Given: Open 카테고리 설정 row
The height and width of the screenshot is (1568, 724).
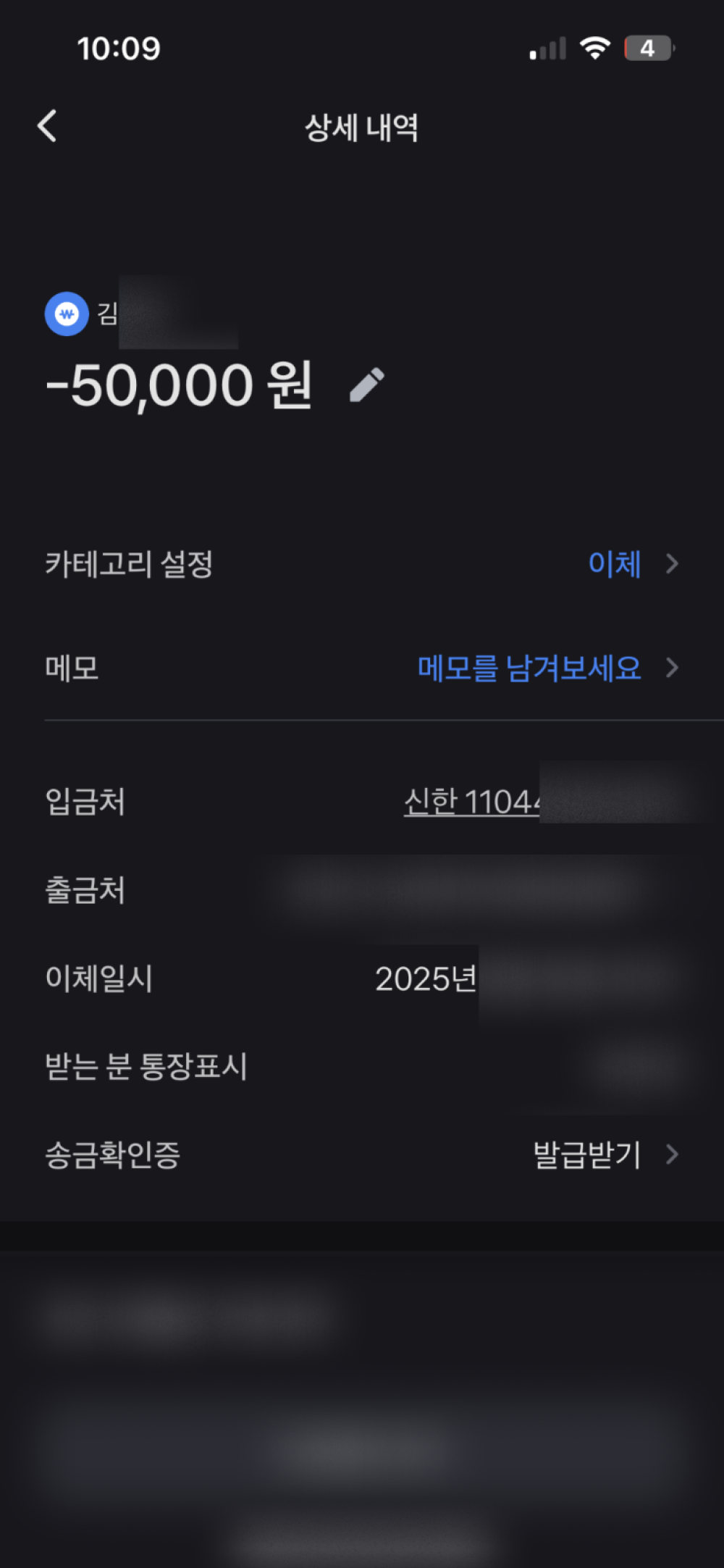Looking at the screenshot, I should (x=615, y=563).
